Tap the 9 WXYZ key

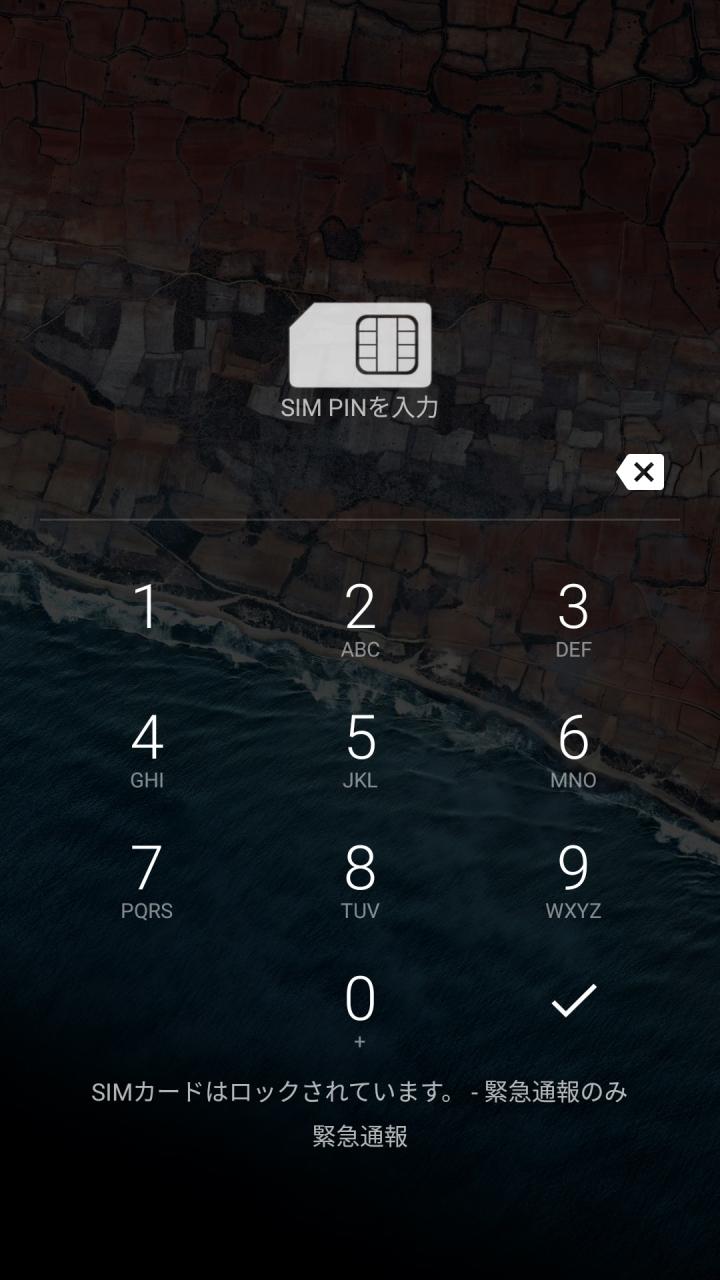[573, 880]
